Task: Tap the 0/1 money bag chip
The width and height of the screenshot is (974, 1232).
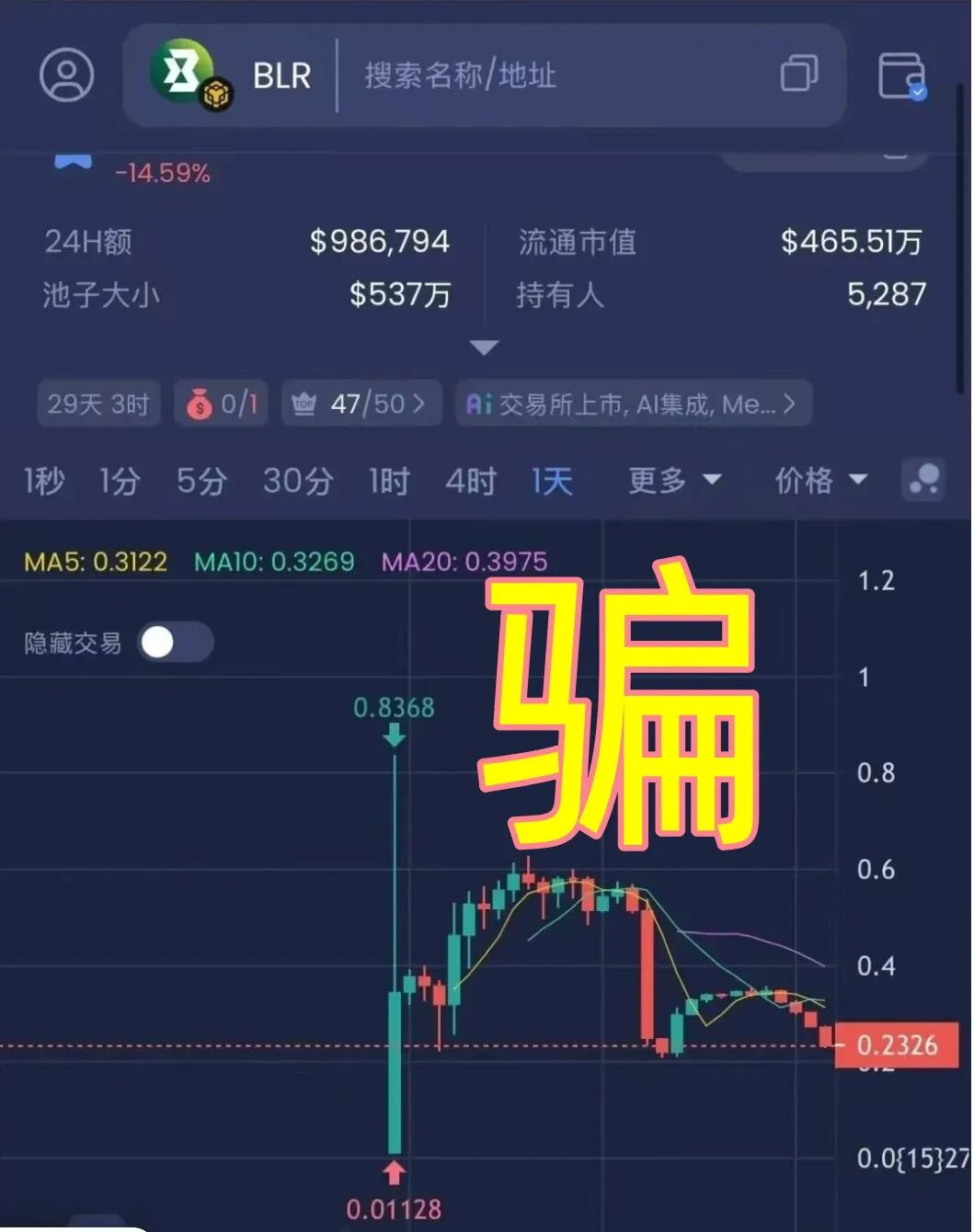Action: pyautogui.click(x=221, y=404)
